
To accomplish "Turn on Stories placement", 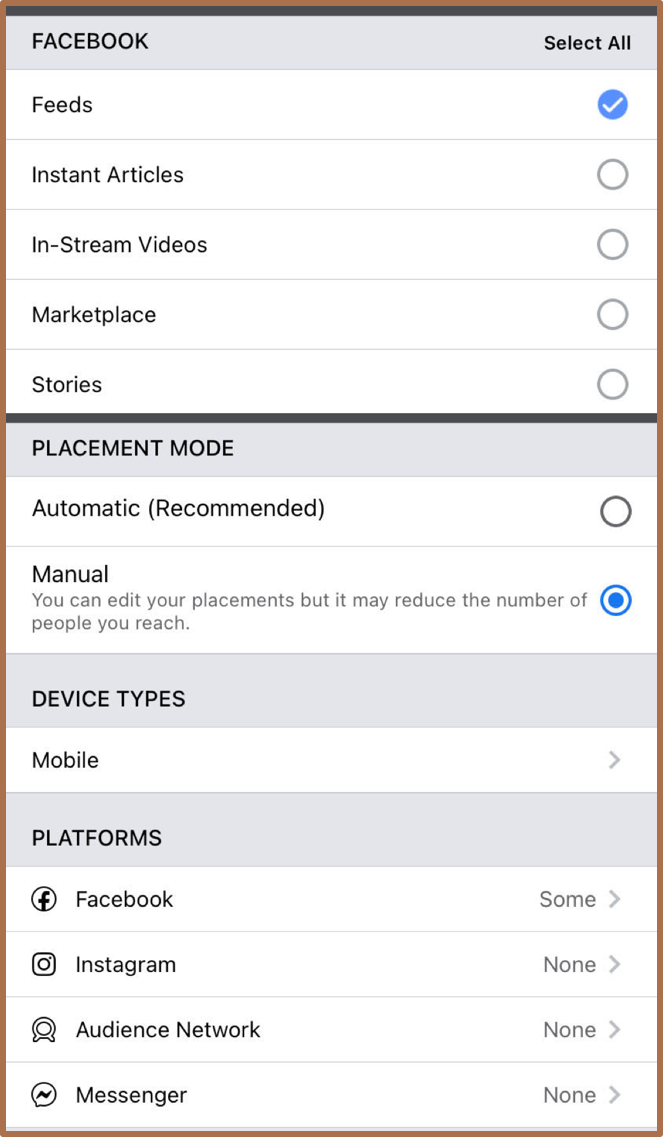I will click(612, 384).
